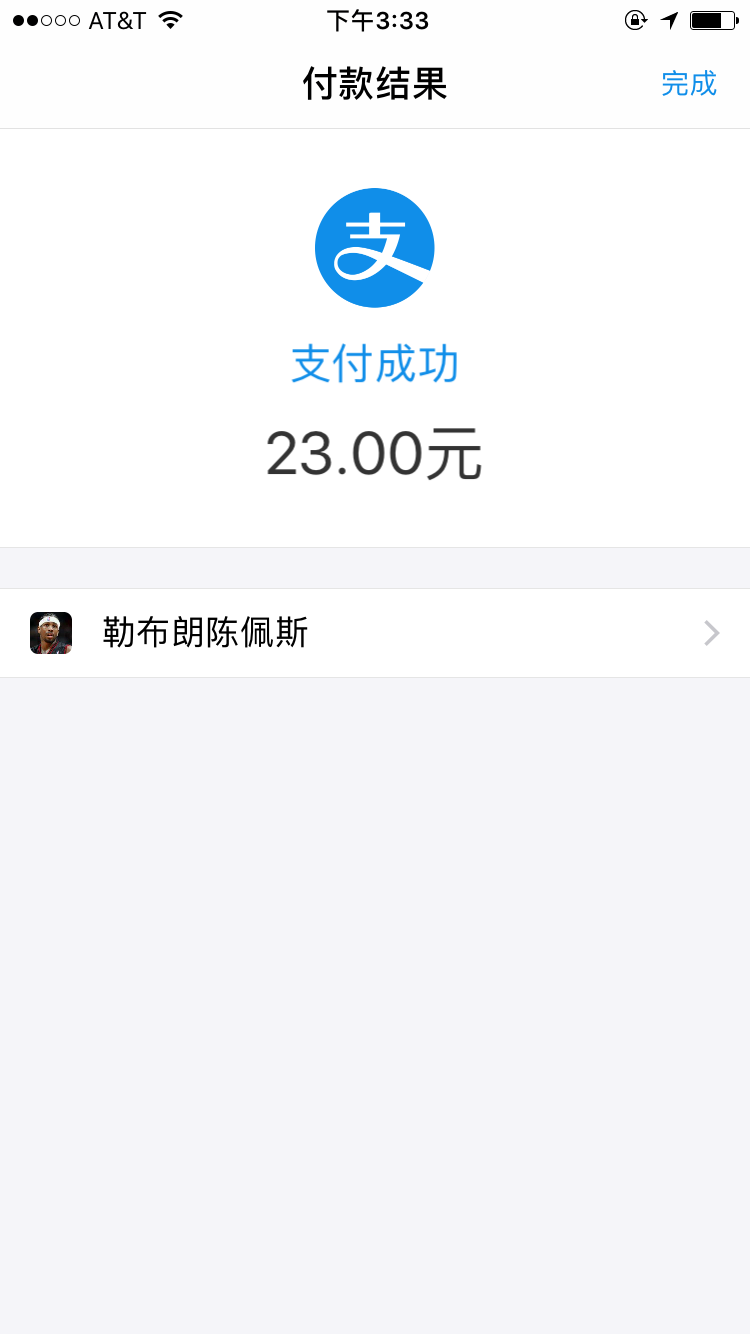This screenshot has height=1334, width=750.
Task: Tap the blue Alipay logo icon
Action: click(375, 247)
